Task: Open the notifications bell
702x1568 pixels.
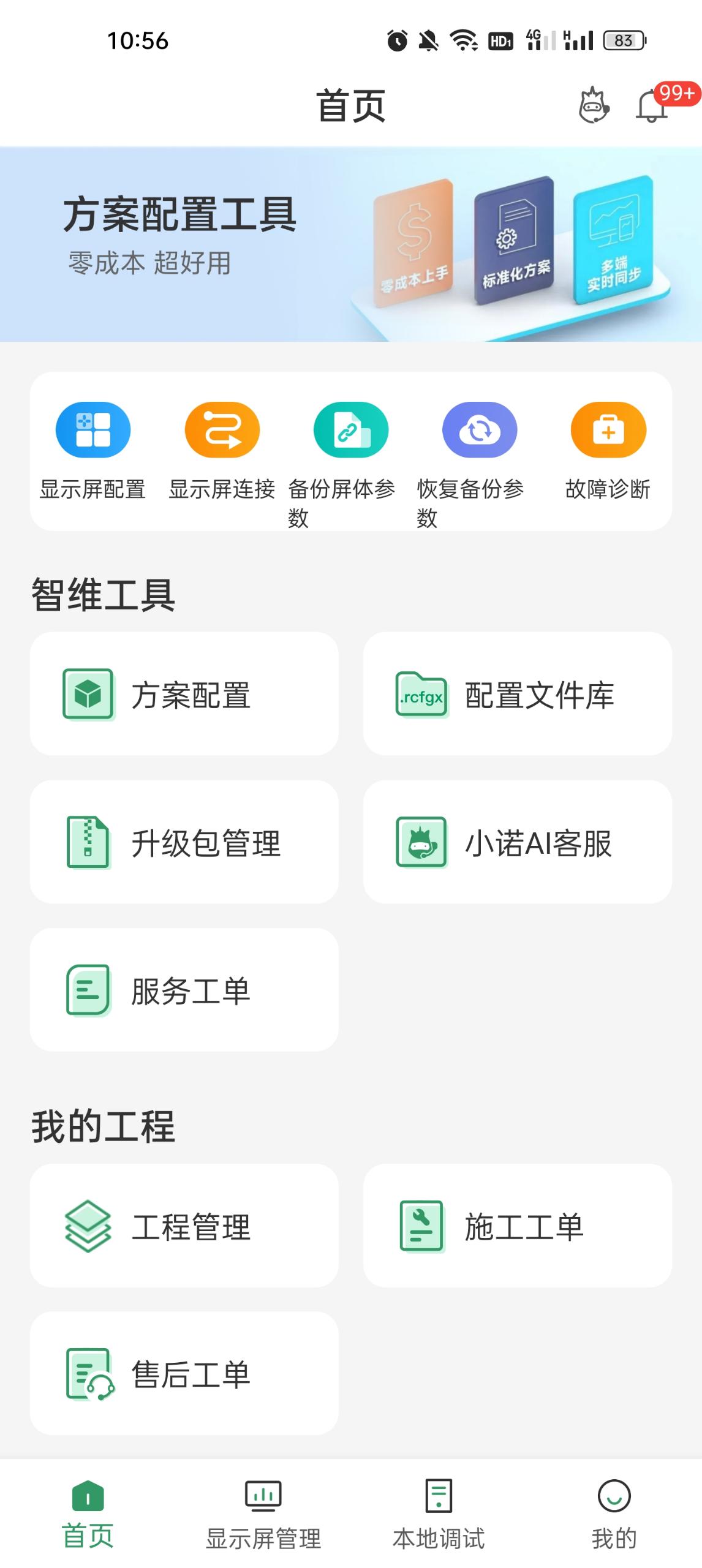Action: point(652,107)
